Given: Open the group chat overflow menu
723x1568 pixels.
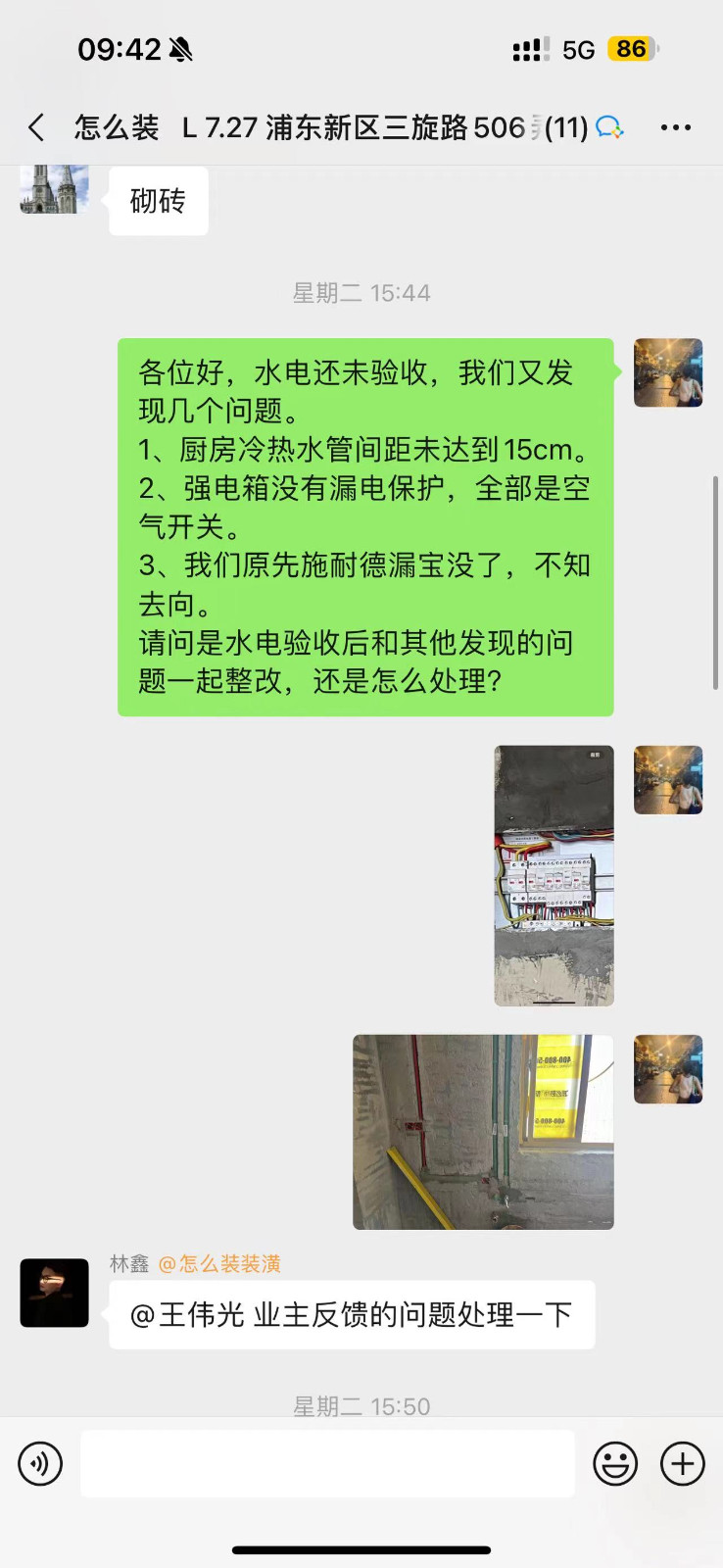Looking at the screenshot, I should coord(676,127).
